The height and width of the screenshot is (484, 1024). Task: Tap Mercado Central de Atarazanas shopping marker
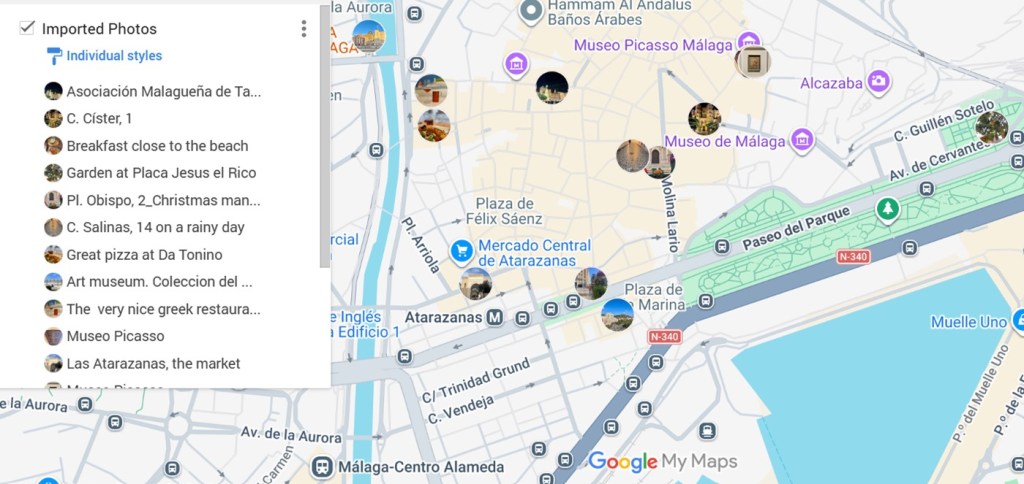461,250
